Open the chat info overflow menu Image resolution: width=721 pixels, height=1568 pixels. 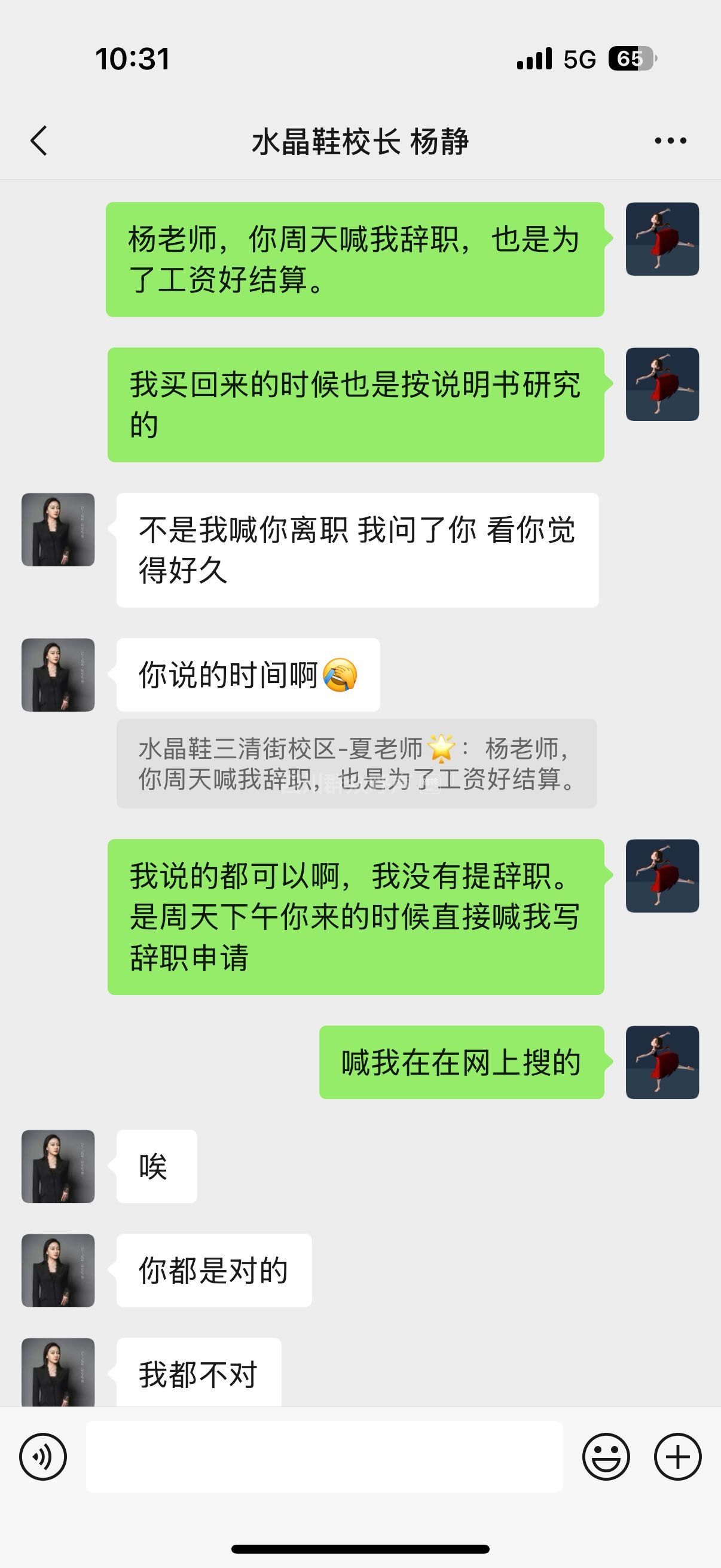tap(670, 141)
